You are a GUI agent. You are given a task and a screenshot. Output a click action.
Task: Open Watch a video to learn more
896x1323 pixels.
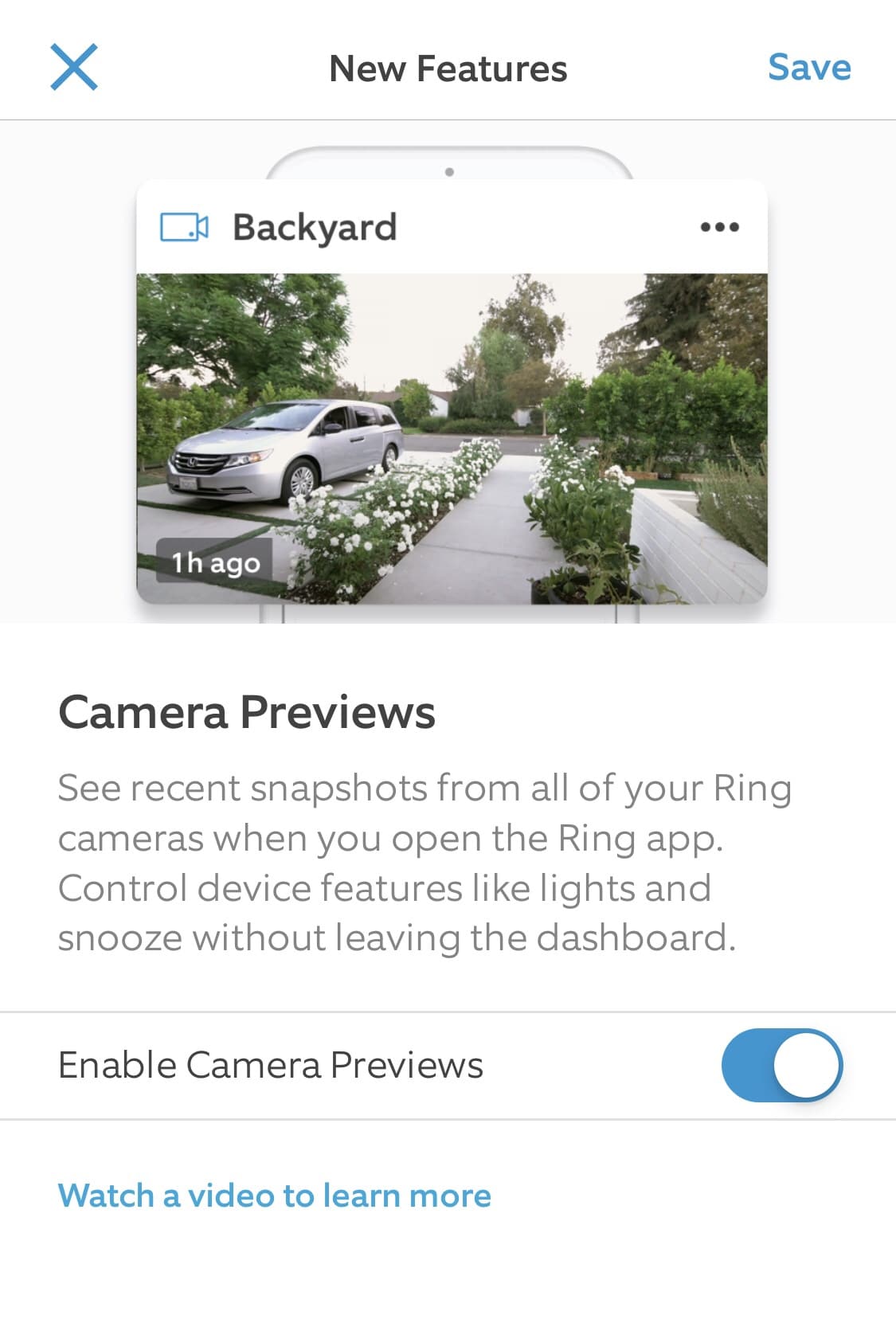coord(274,1196)
